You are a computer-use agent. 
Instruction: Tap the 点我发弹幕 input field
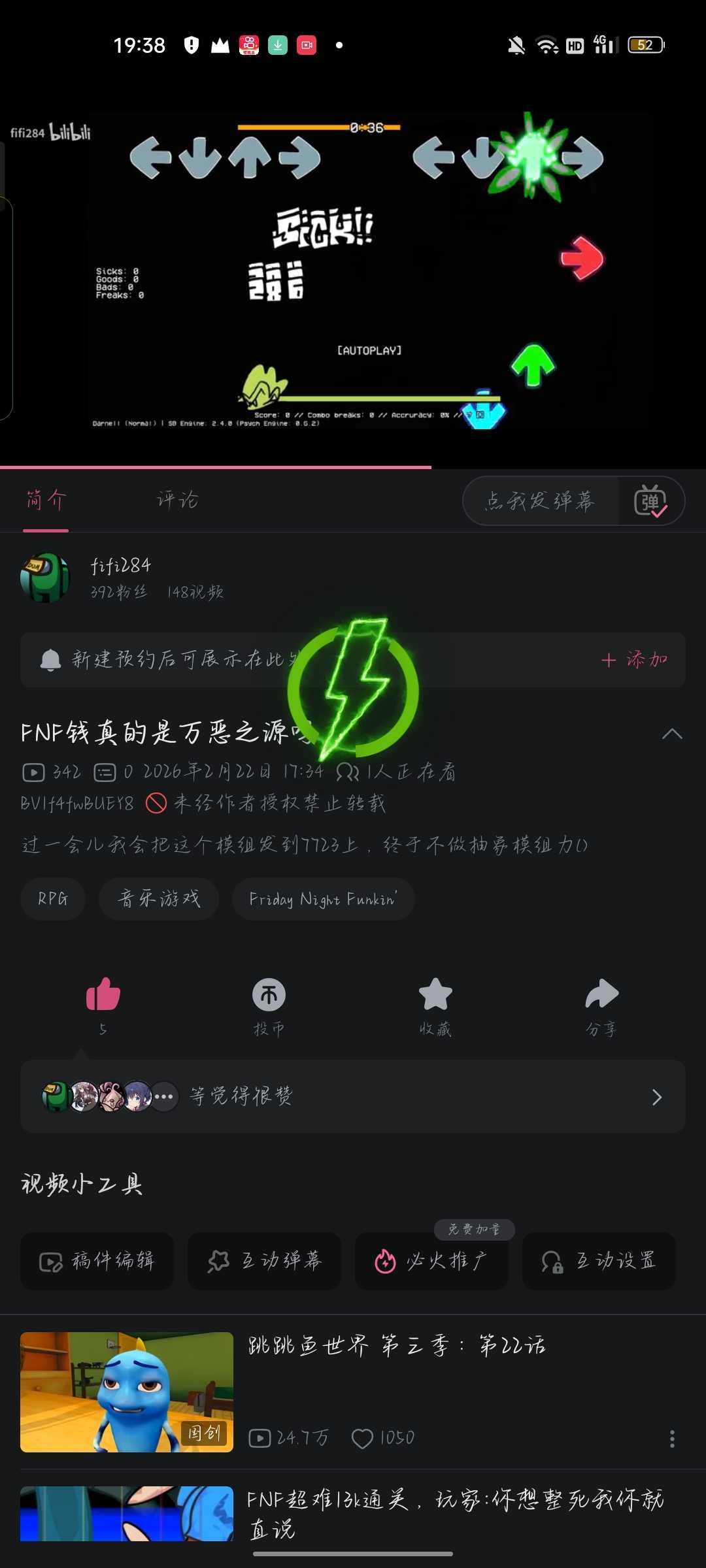coord(540,501)
